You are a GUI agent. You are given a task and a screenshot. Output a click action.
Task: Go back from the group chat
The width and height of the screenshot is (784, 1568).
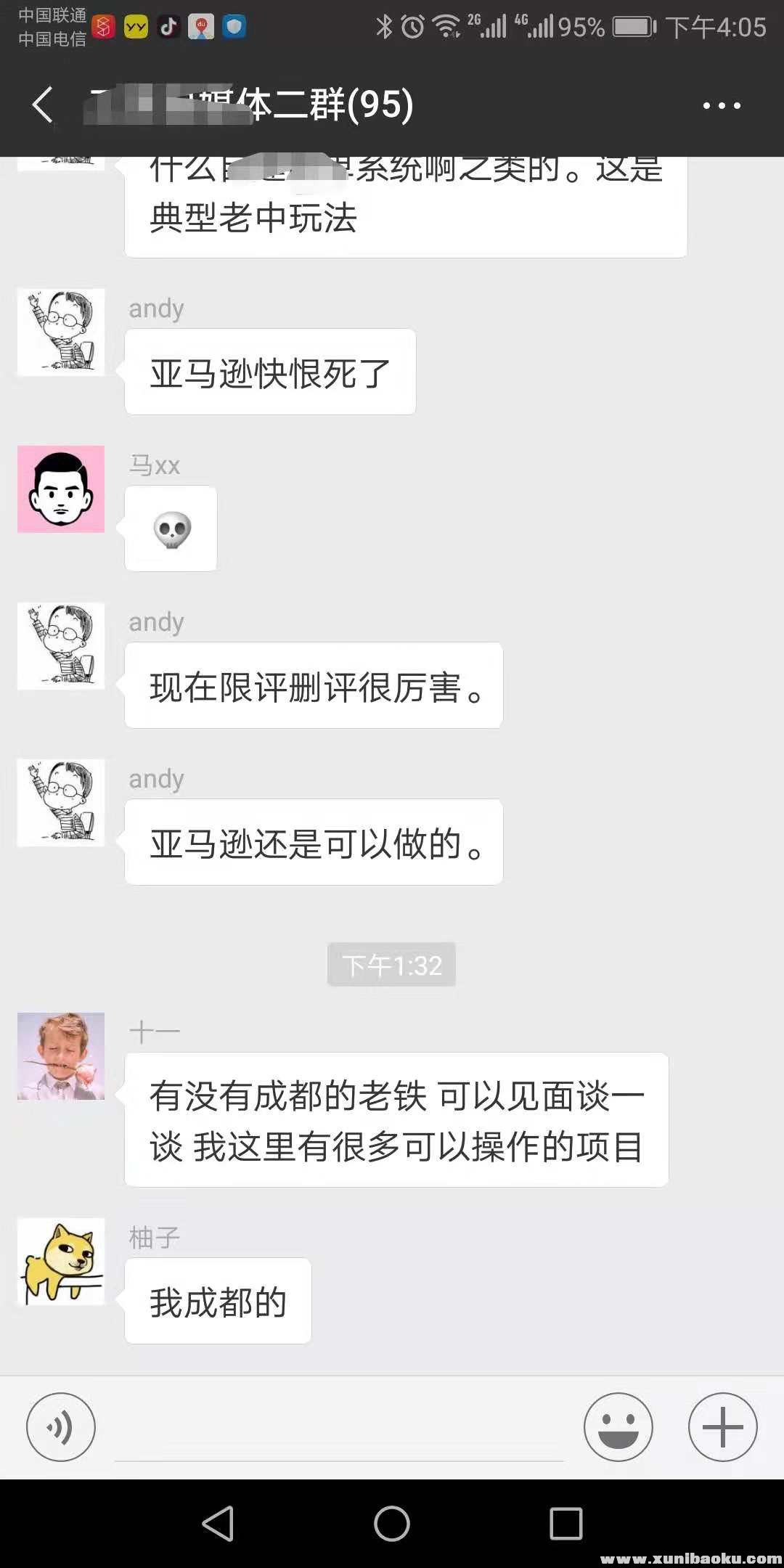coord(43,105)
